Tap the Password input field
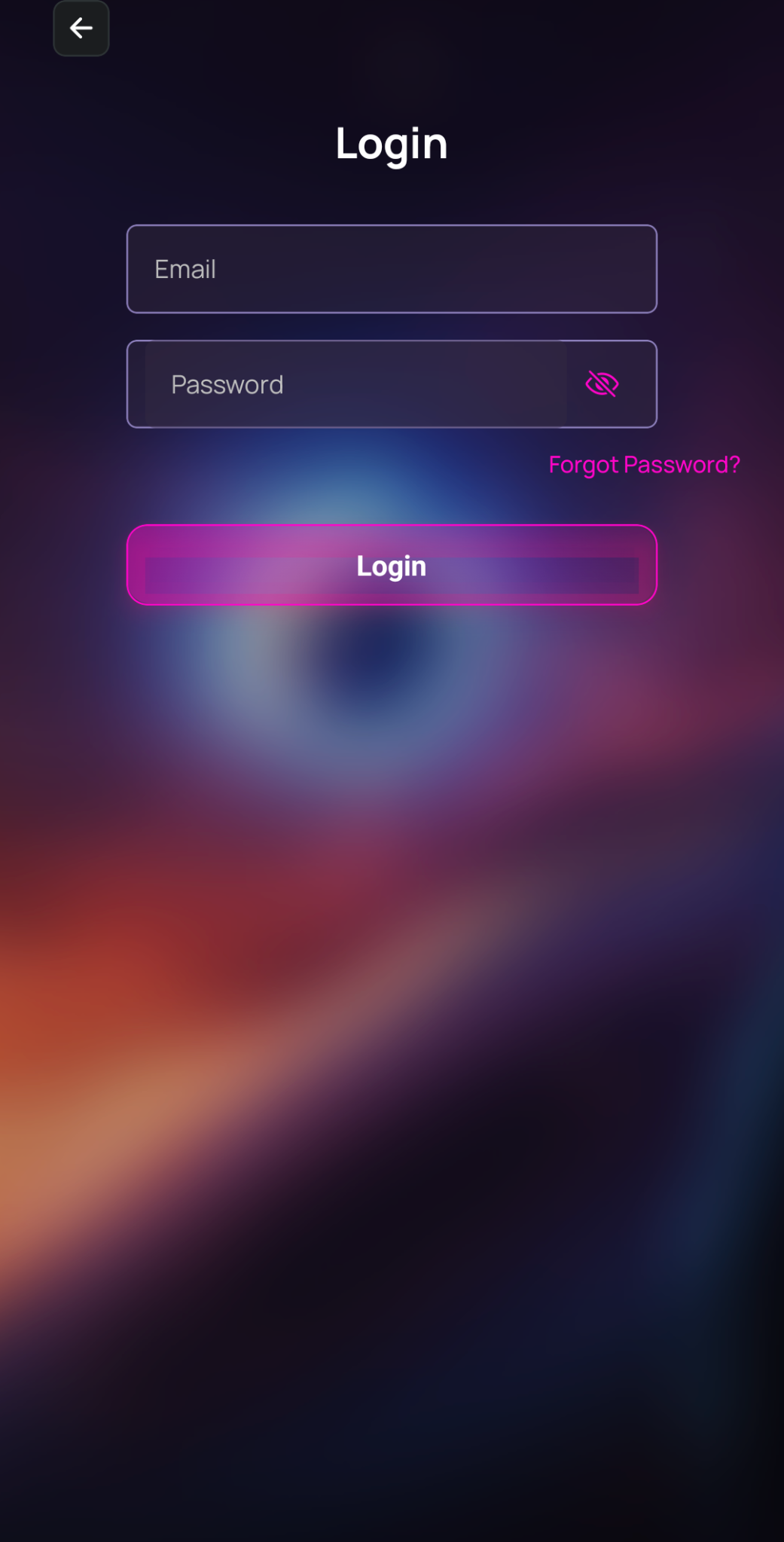Viewport: 784px width, 1542px height. (354, 385)
